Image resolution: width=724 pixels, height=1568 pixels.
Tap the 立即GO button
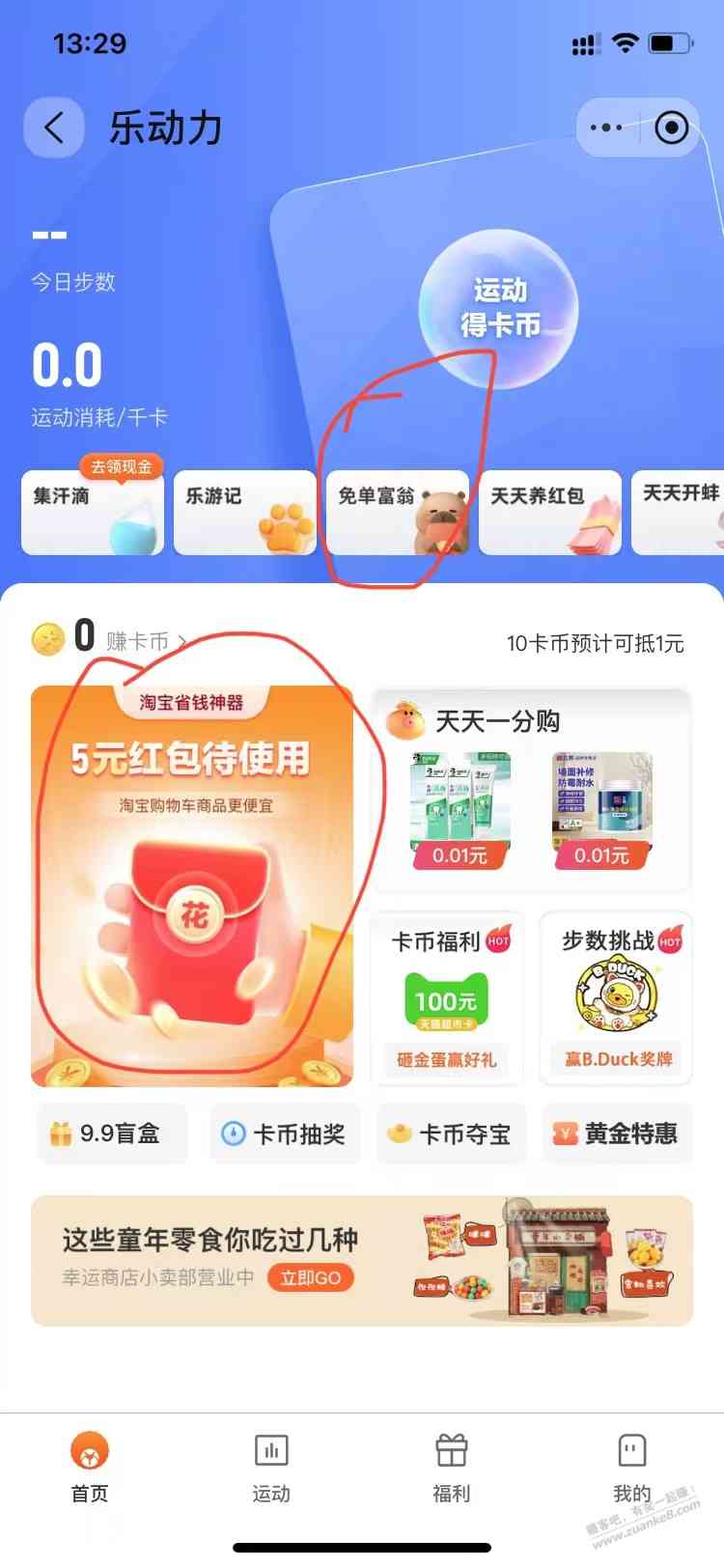[x=311, y=1277]
